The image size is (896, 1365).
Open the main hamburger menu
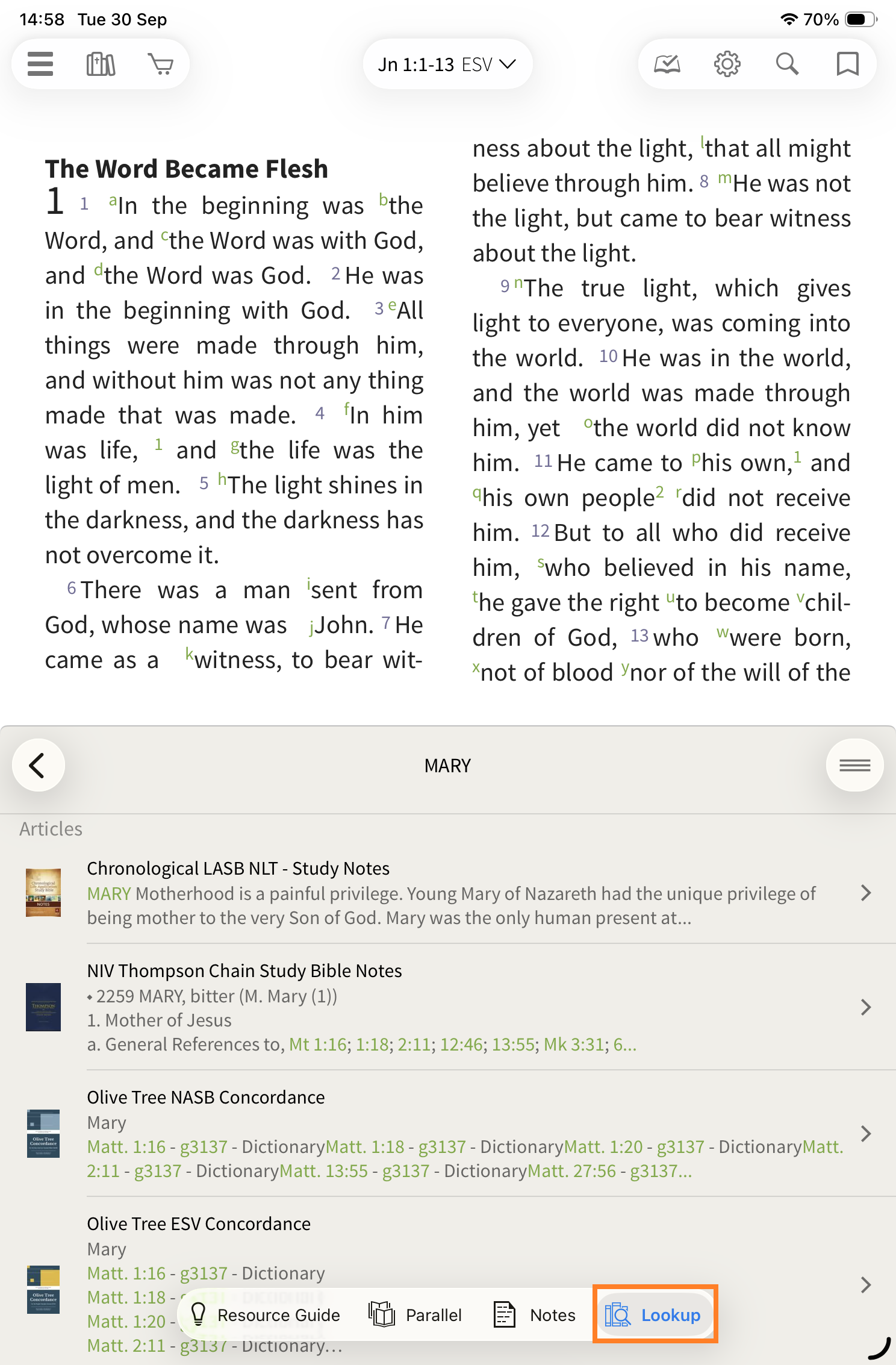(x=40, y=64)
